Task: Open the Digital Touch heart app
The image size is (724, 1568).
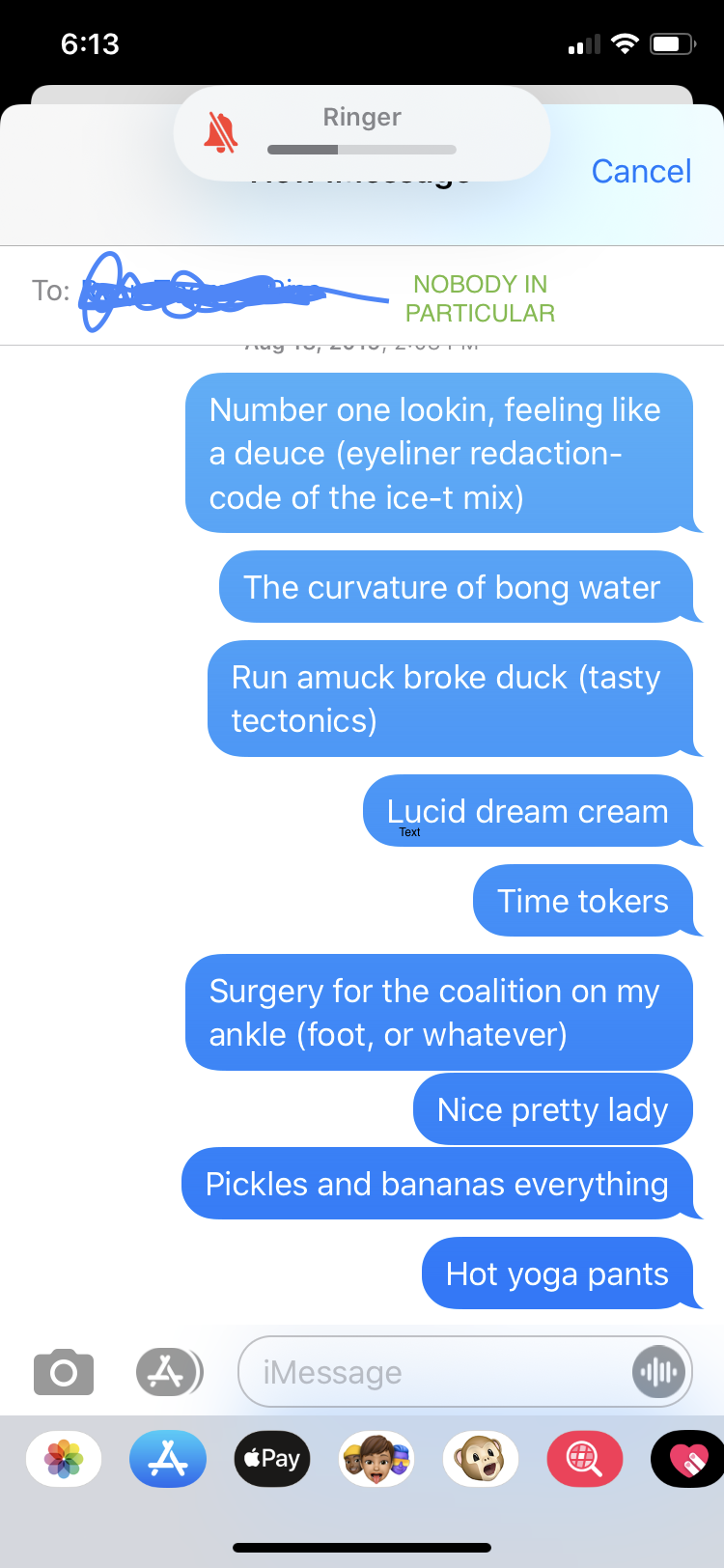Action: pyautogui.click(x=687, y=1459)
